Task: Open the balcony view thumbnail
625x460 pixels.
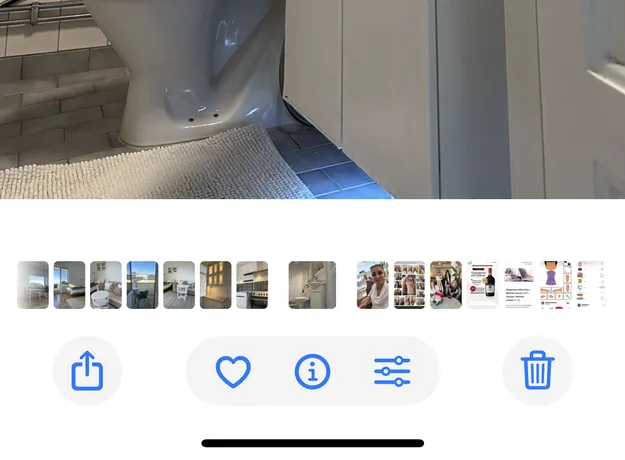Action: tap(142, 285)
